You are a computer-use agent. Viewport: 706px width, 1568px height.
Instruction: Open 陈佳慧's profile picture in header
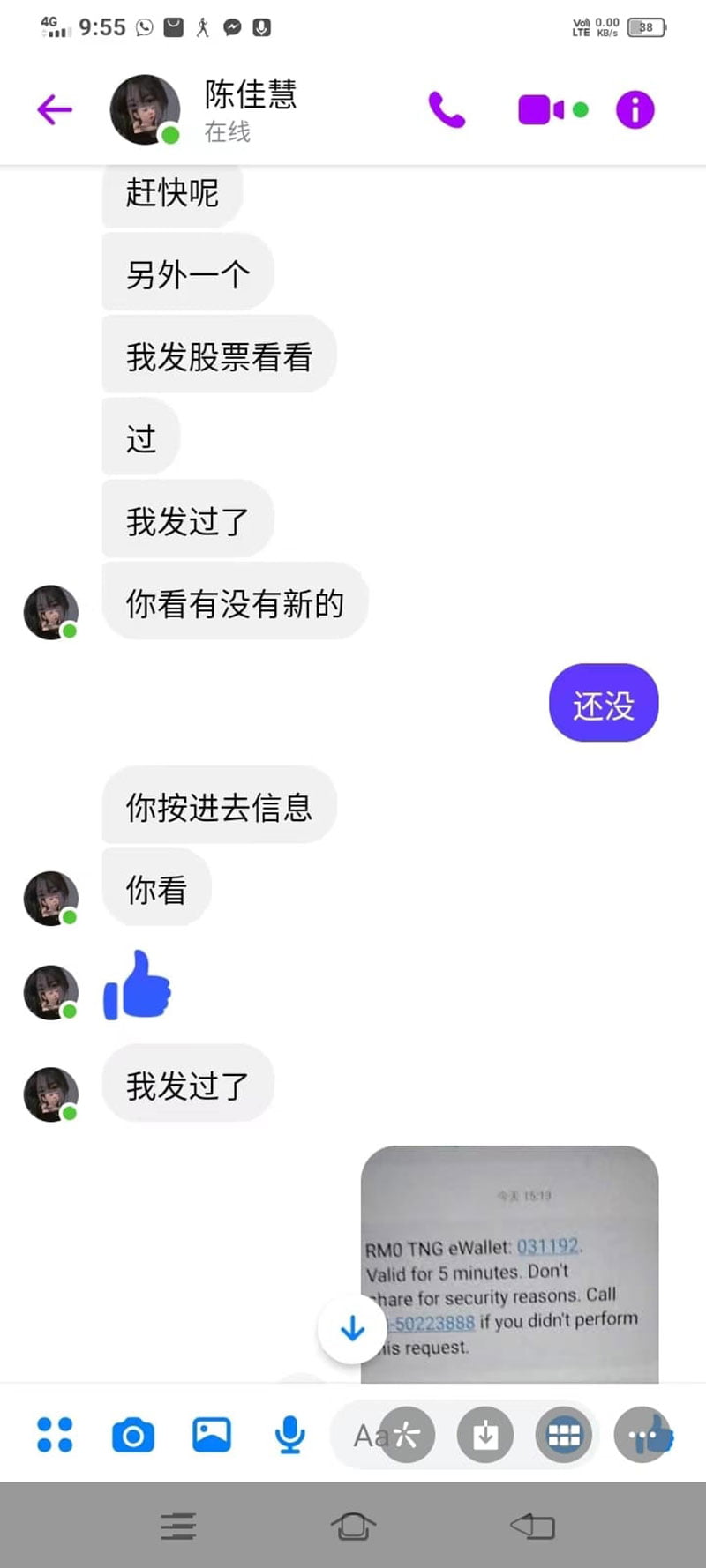click(x=144, y=109)
